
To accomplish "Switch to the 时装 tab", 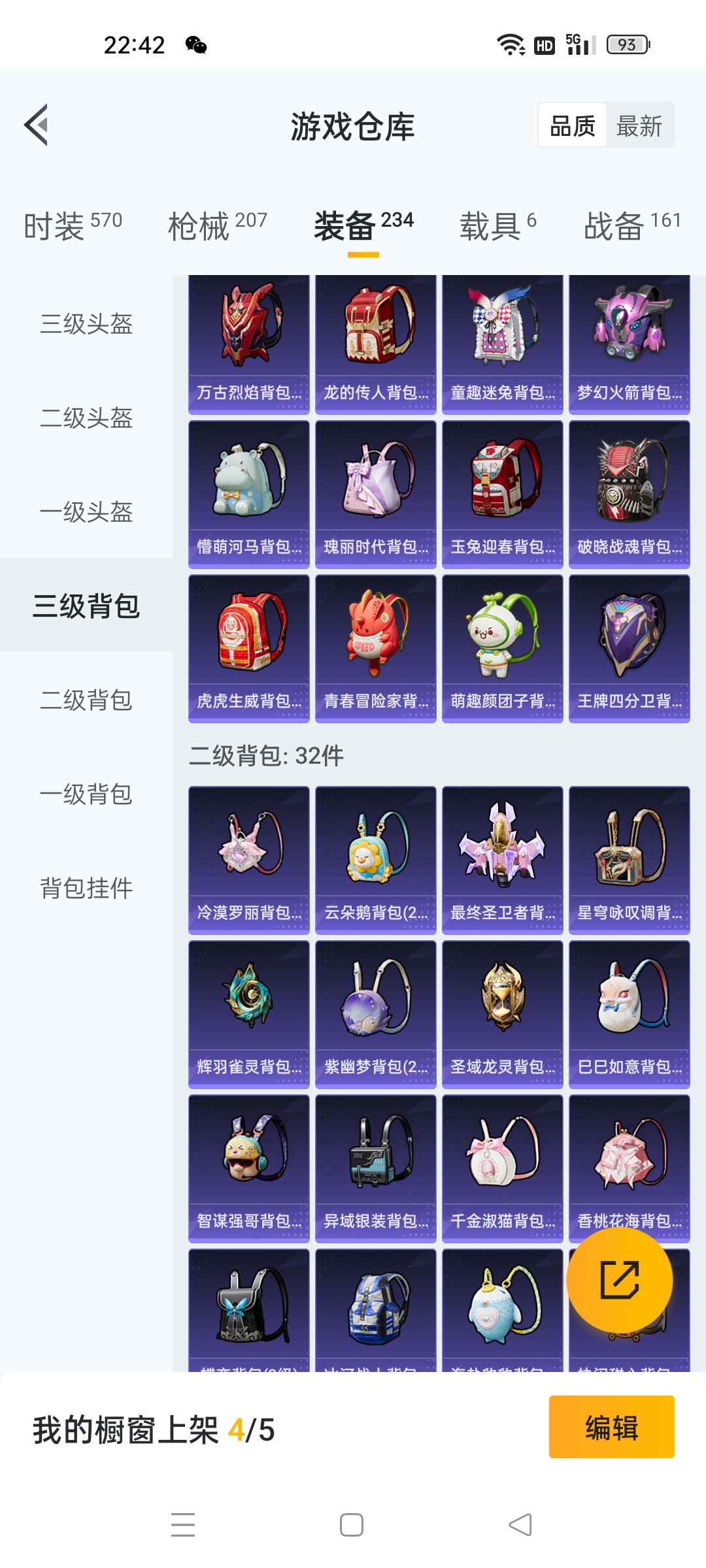I will click(x=73, y=226).
